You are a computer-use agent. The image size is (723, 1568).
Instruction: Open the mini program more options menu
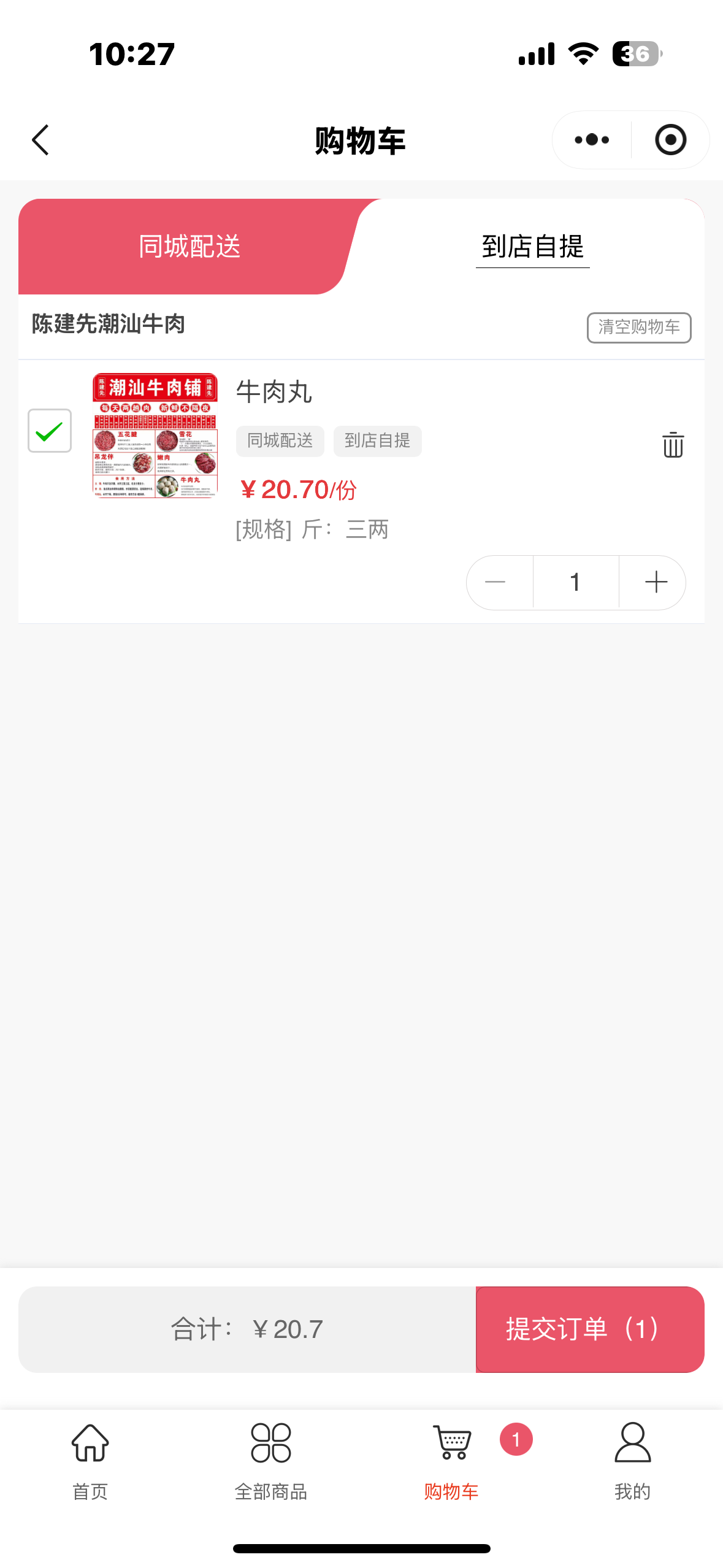click(592, 140)
